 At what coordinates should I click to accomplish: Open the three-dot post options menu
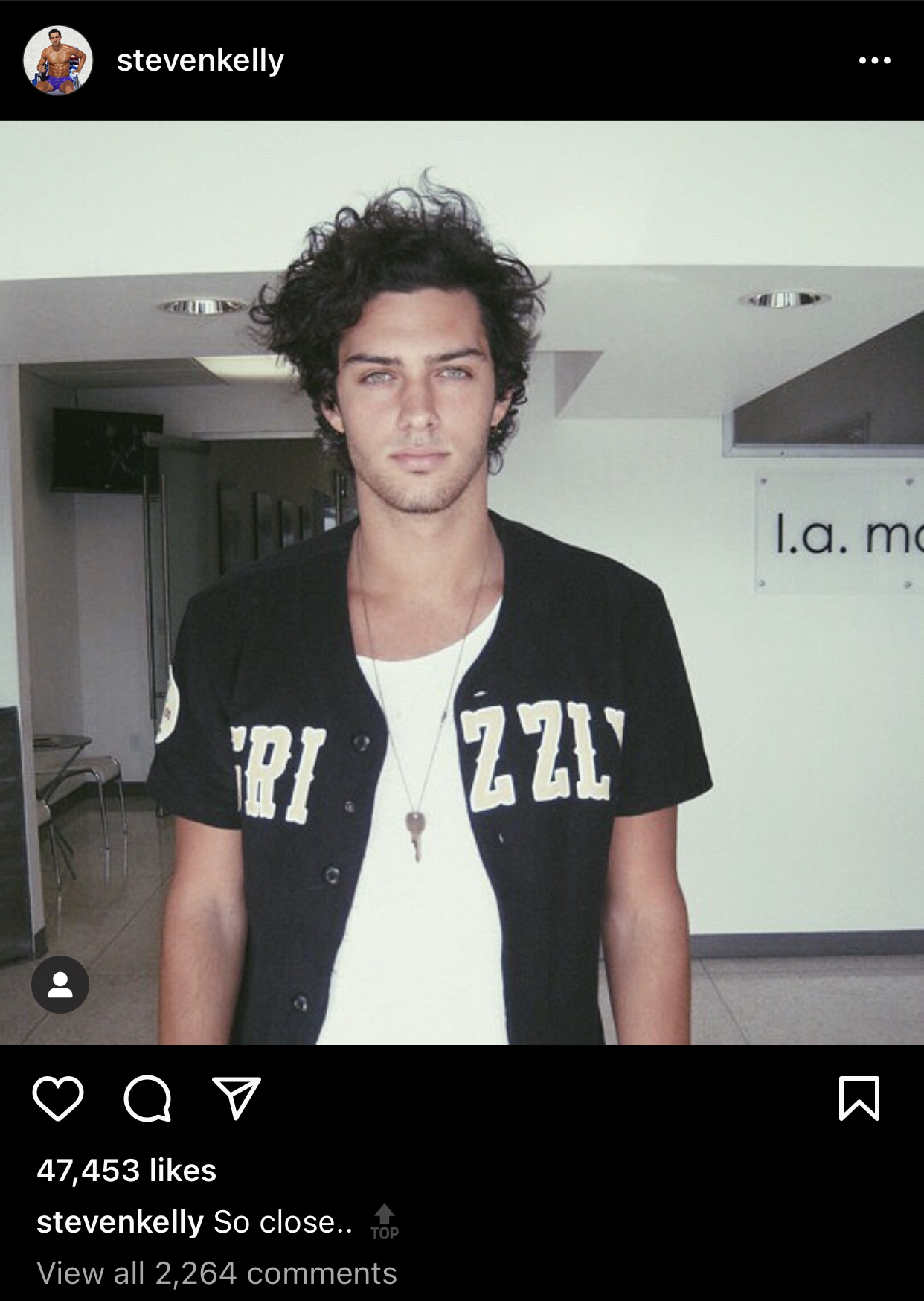coord(874,60)
